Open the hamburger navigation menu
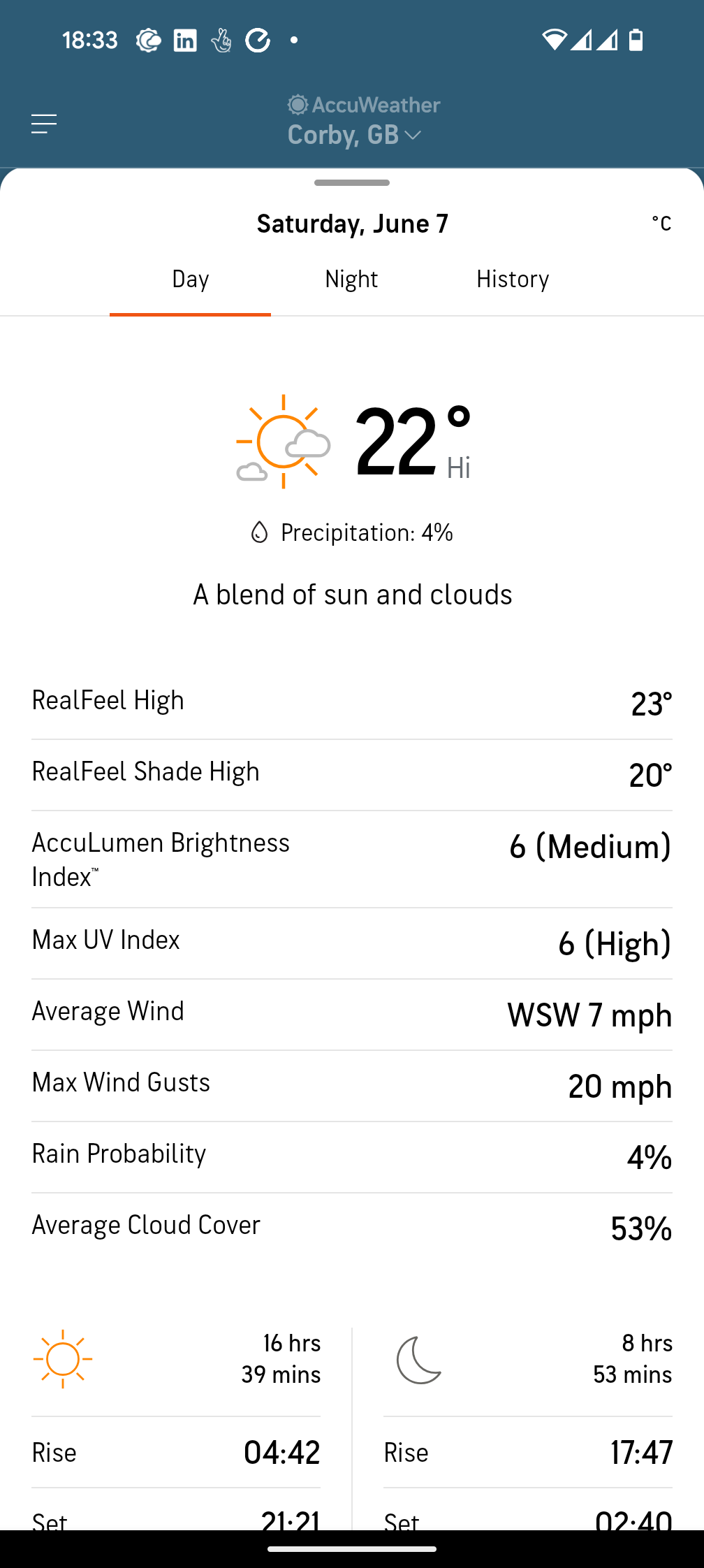This screenshot has width=704, height=1568. coord(44,124)
